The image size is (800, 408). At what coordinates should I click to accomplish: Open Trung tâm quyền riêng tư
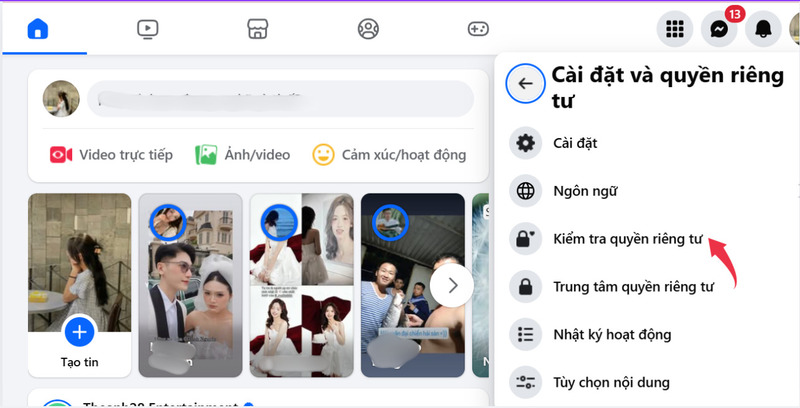[633, 286]
